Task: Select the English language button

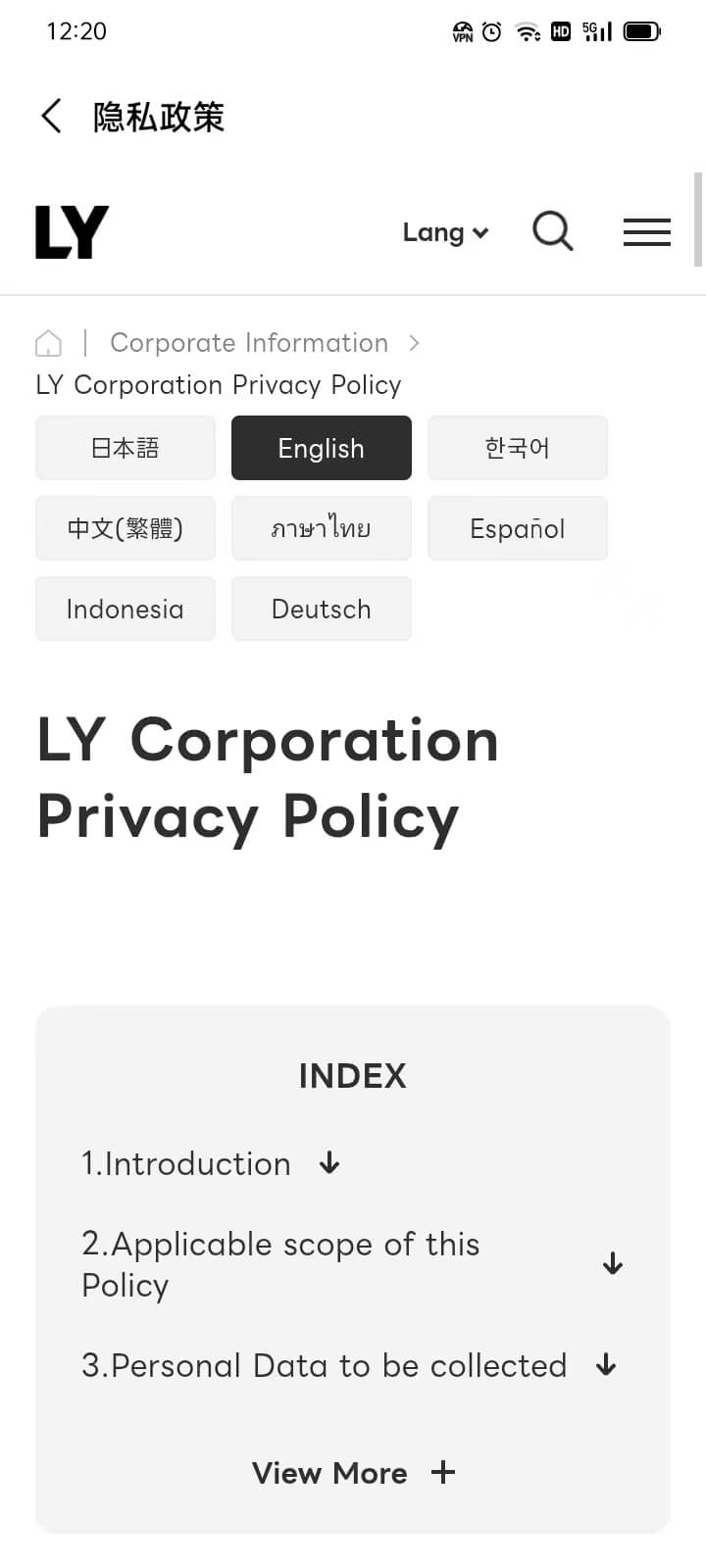Action: (322, 448)
